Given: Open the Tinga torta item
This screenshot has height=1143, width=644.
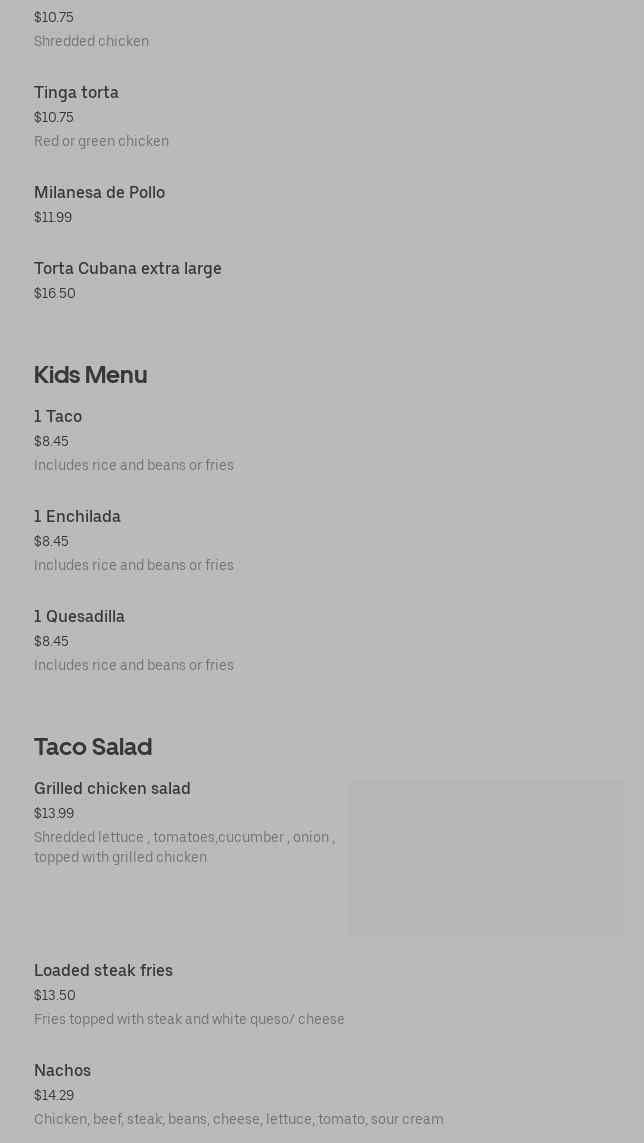Looking at the screenshot, I should [77, 93].
